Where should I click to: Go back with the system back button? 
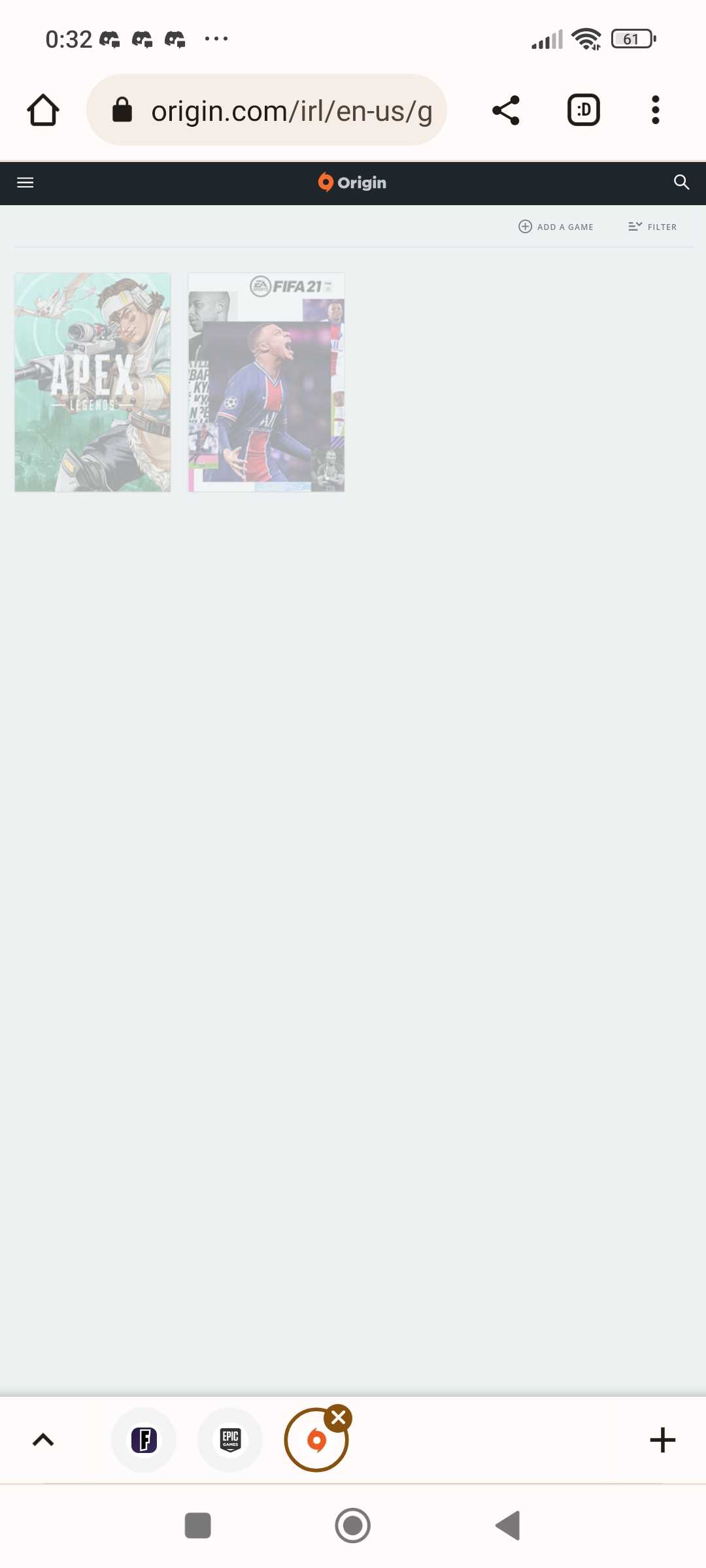(508, 1526)
